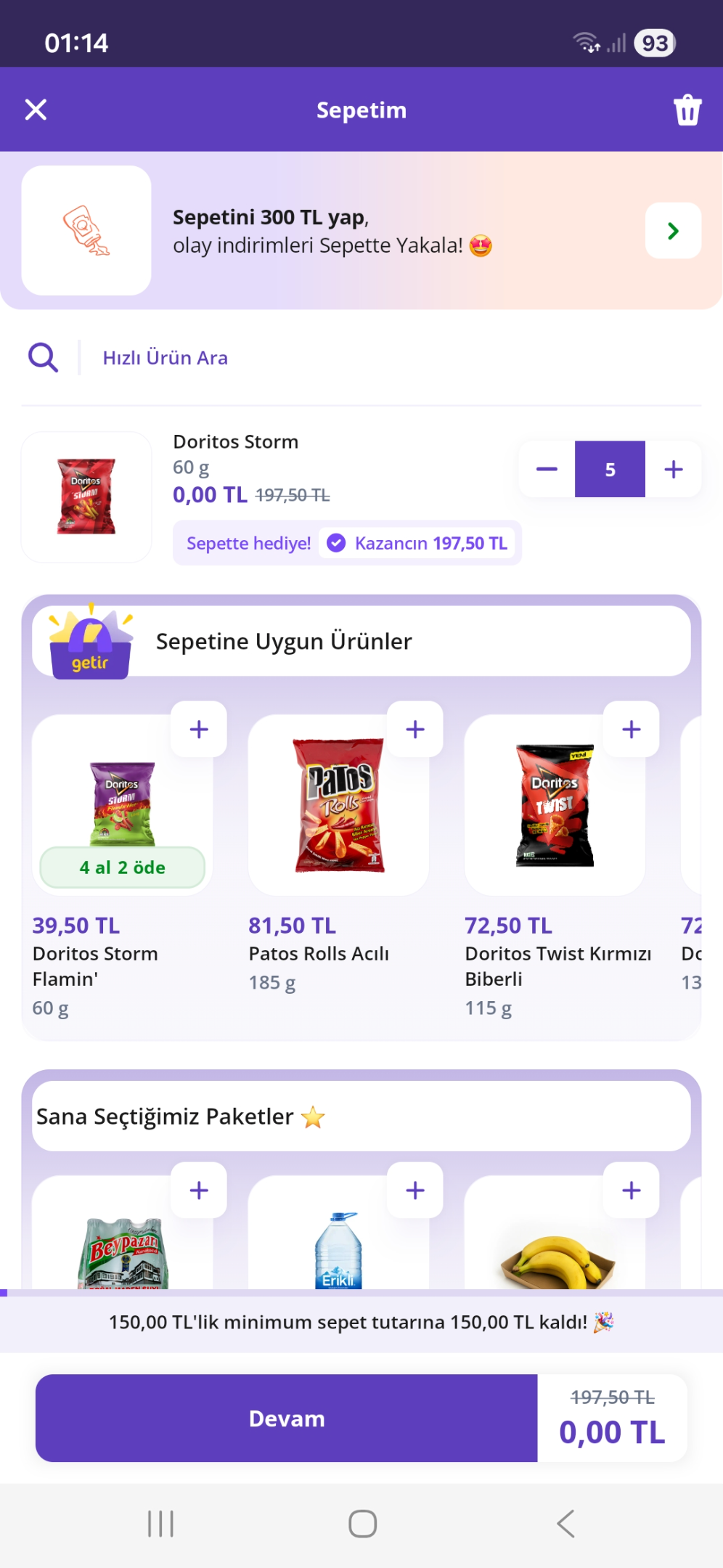Add Doritos Storm Flamin' to the cart
Screen dimensions: 723x1568
tap(199, 729)
